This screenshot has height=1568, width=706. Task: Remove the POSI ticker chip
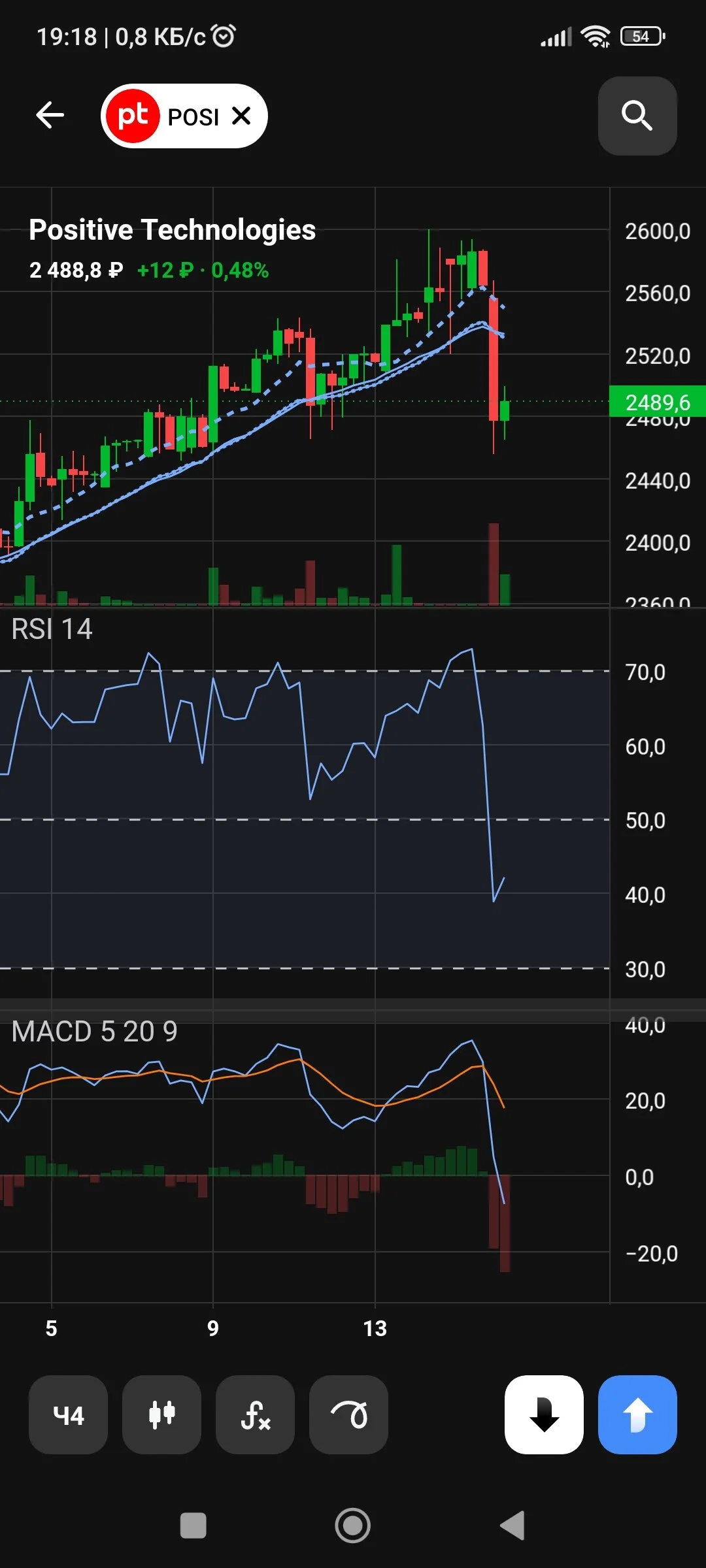pos(241,116)
